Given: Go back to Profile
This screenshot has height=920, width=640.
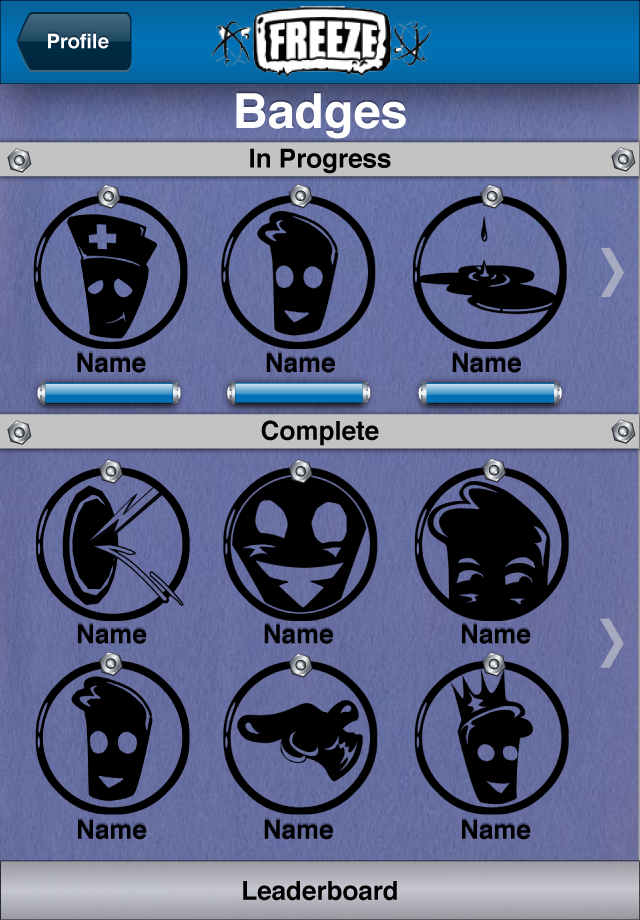Looking at the screenshot, I should pyautogui.click(x=74, y=42).
